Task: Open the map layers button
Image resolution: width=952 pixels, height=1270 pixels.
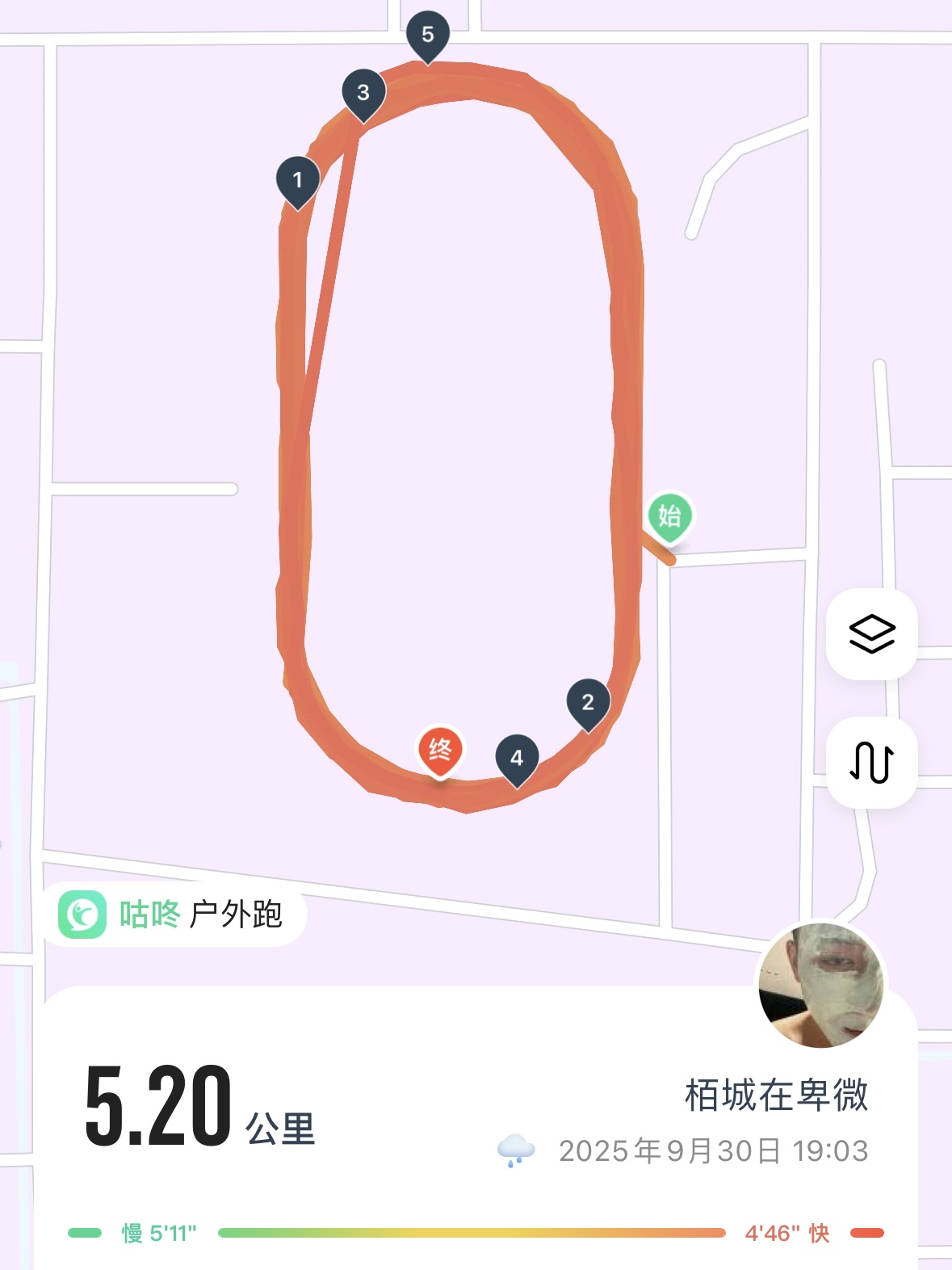Action: coord(872,634)
